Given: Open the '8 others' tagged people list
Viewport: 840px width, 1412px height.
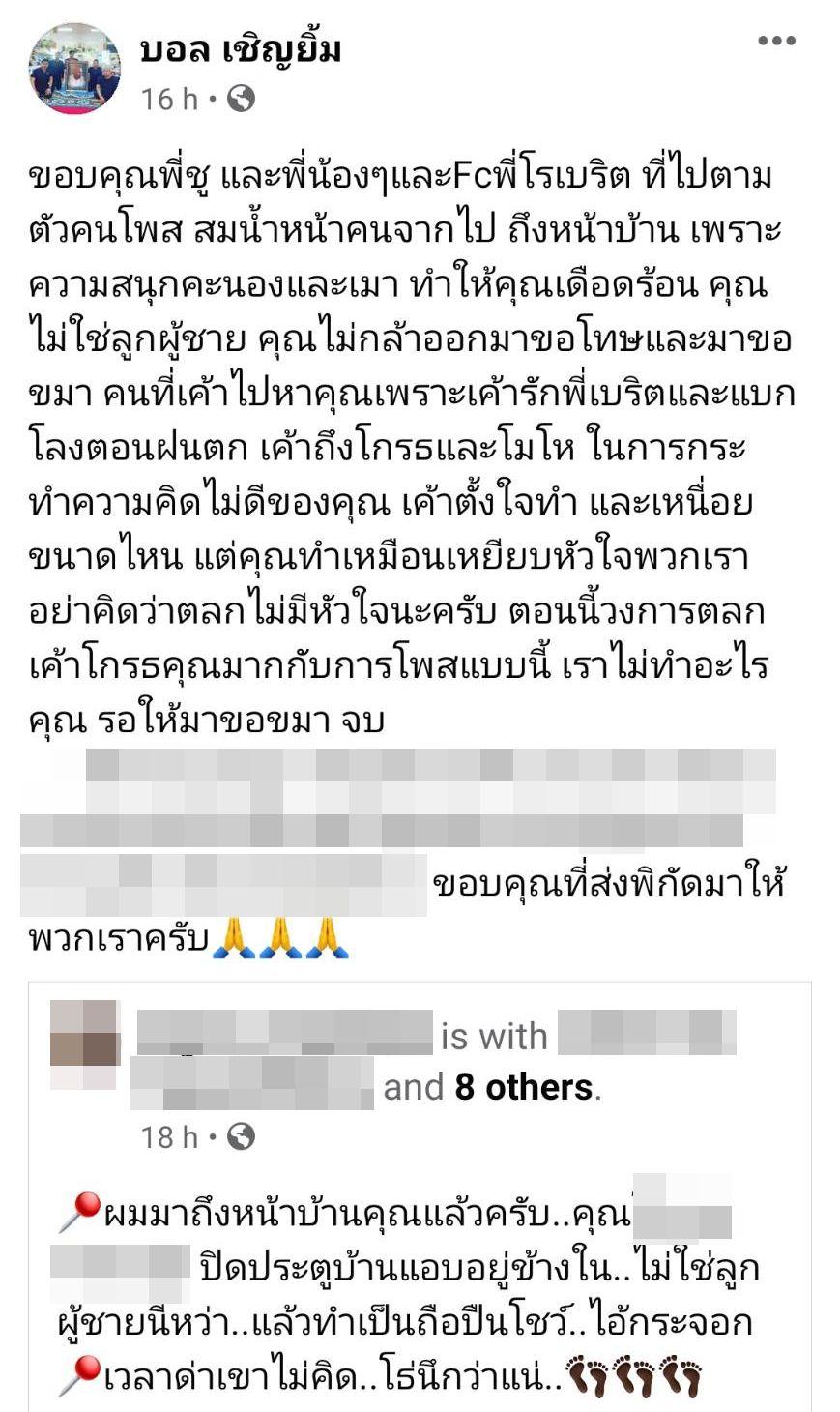Looking at the screenshot, I should click(524, 1087).
